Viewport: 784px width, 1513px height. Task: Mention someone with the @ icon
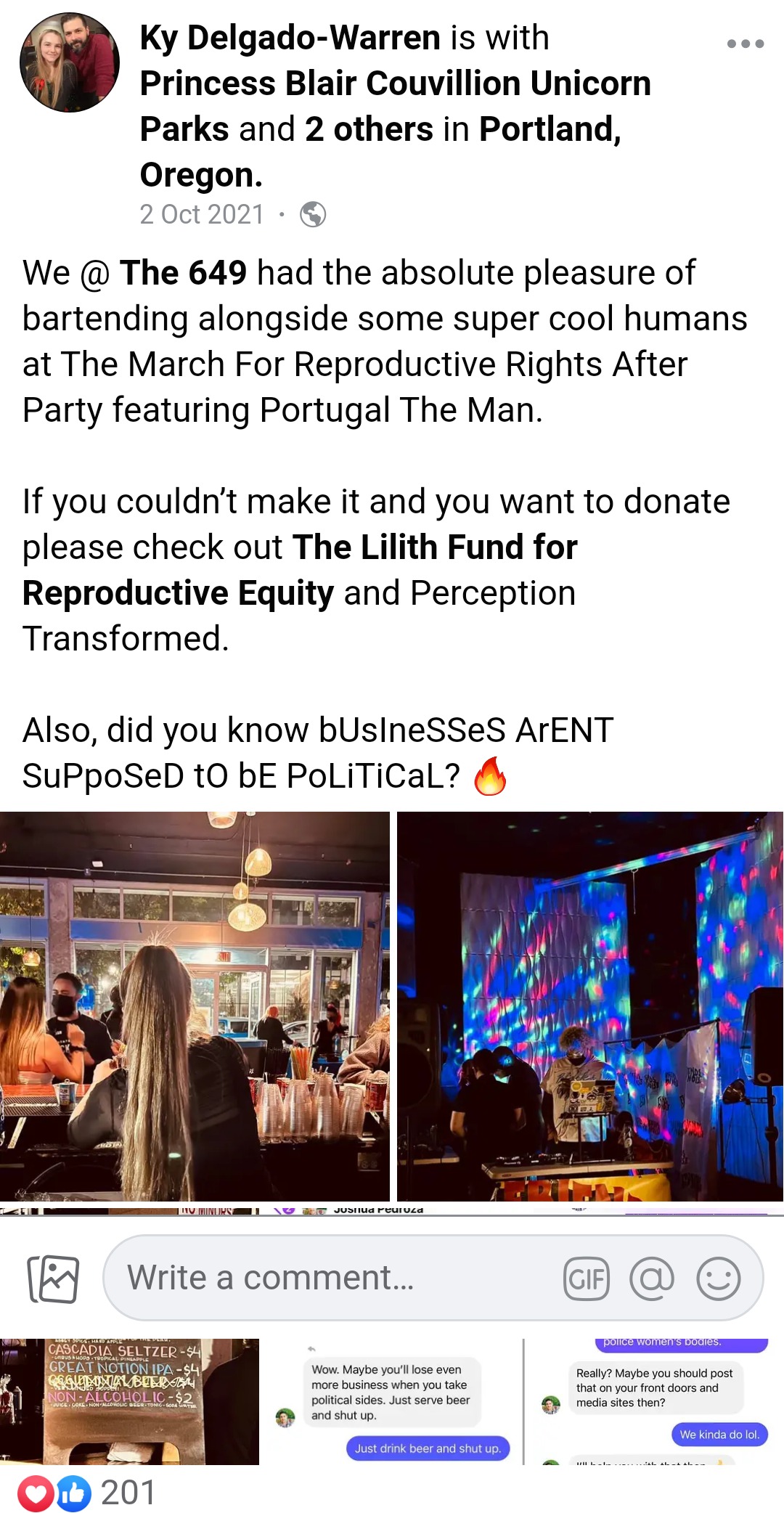[651, 1278]
